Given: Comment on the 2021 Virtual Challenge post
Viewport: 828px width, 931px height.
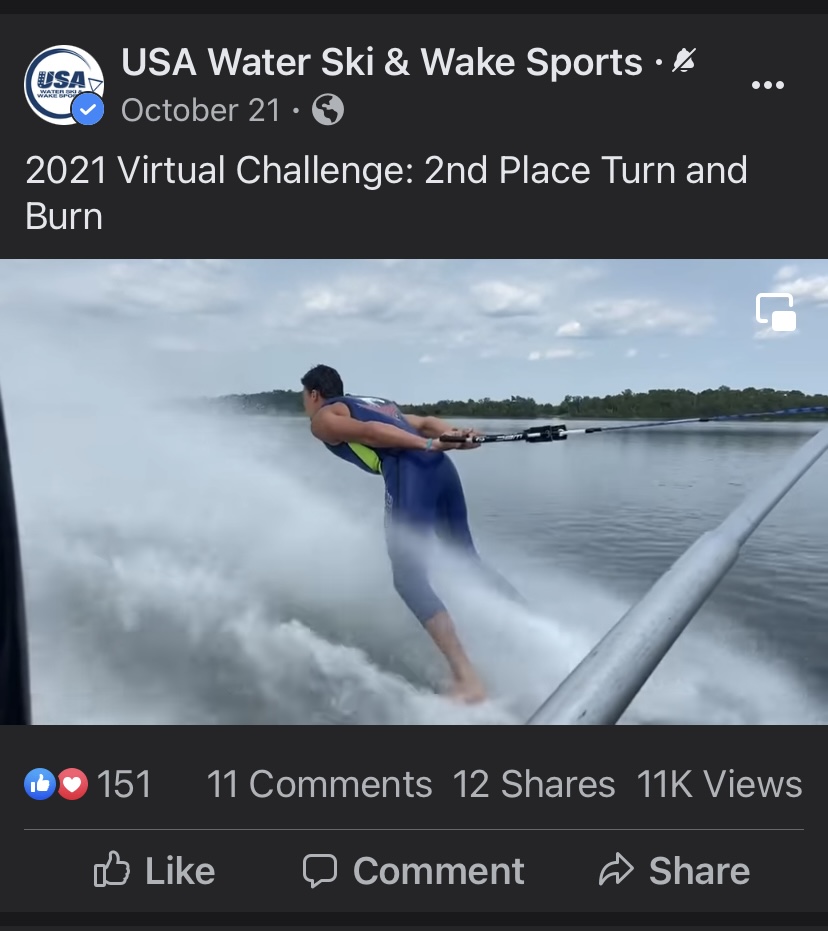Looking at the screenshot, I should click(413, 871).
